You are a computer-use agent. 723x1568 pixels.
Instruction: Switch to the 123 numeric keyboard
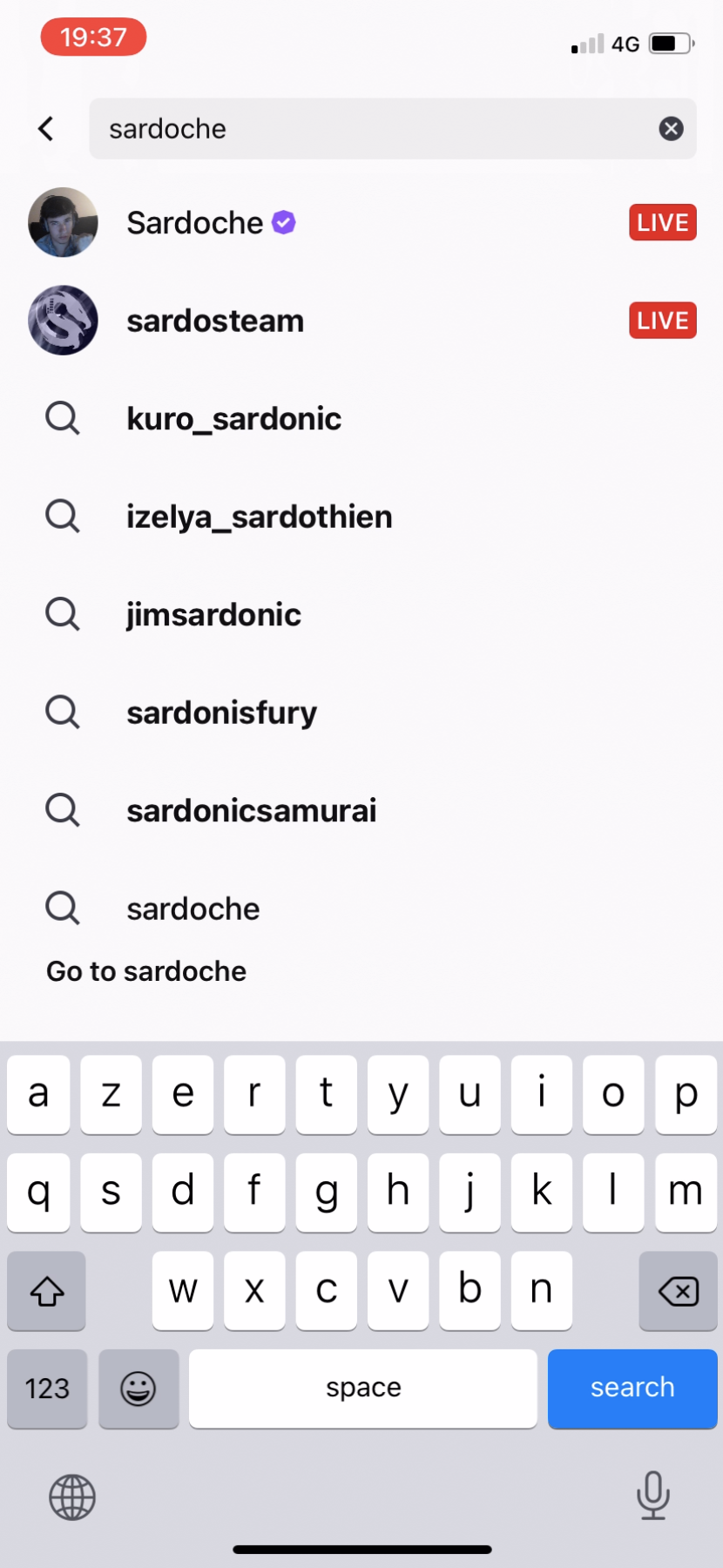pos(47,1388)
